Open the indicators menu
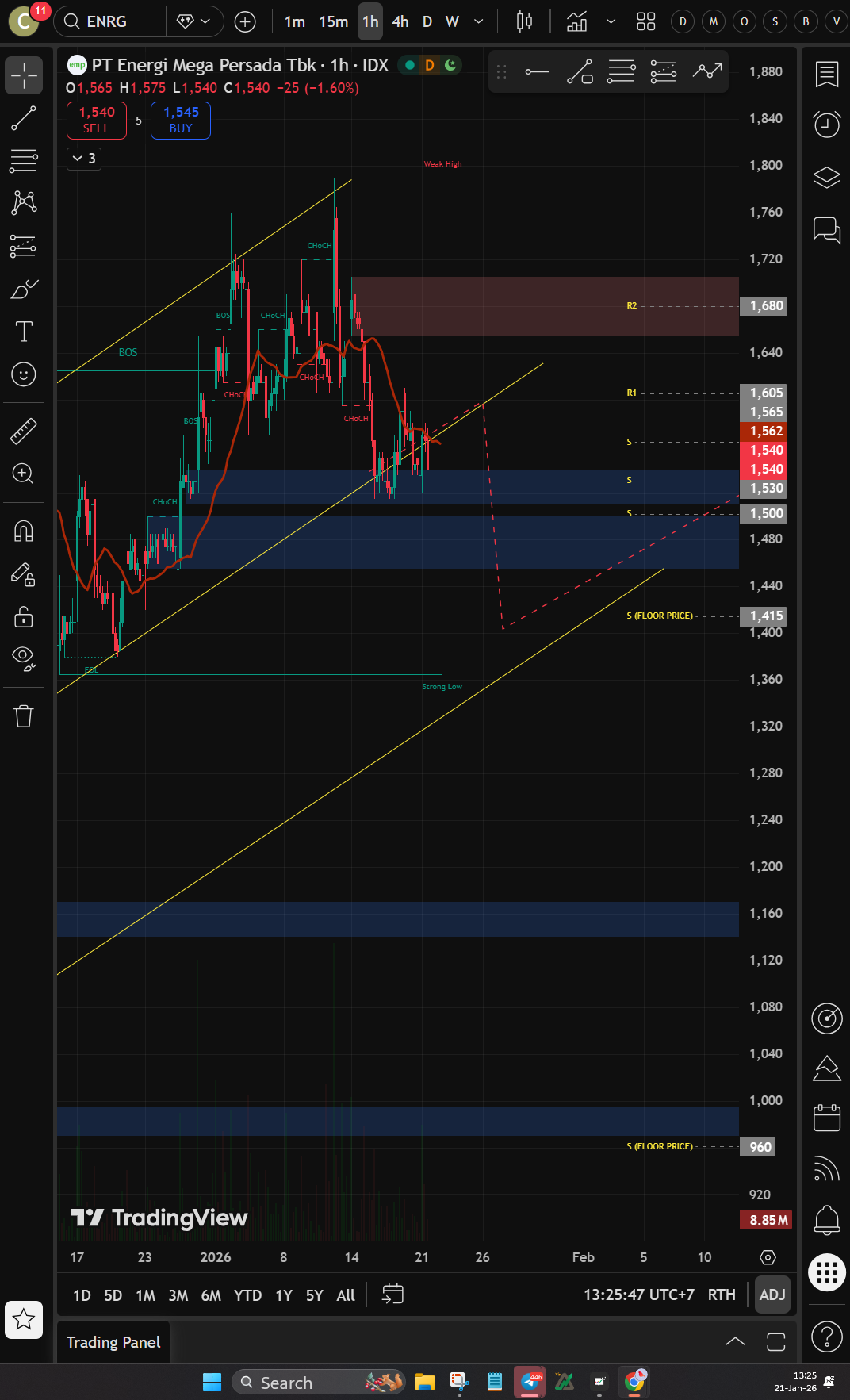 click(577, 21)
